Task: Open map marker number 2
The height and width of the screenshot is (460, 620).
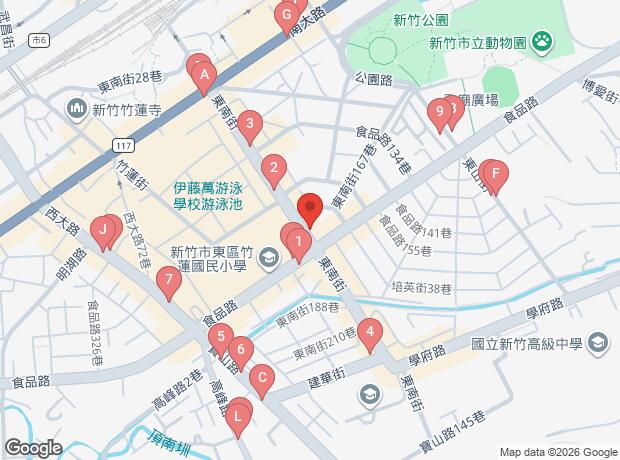Action: coord(273,168)
